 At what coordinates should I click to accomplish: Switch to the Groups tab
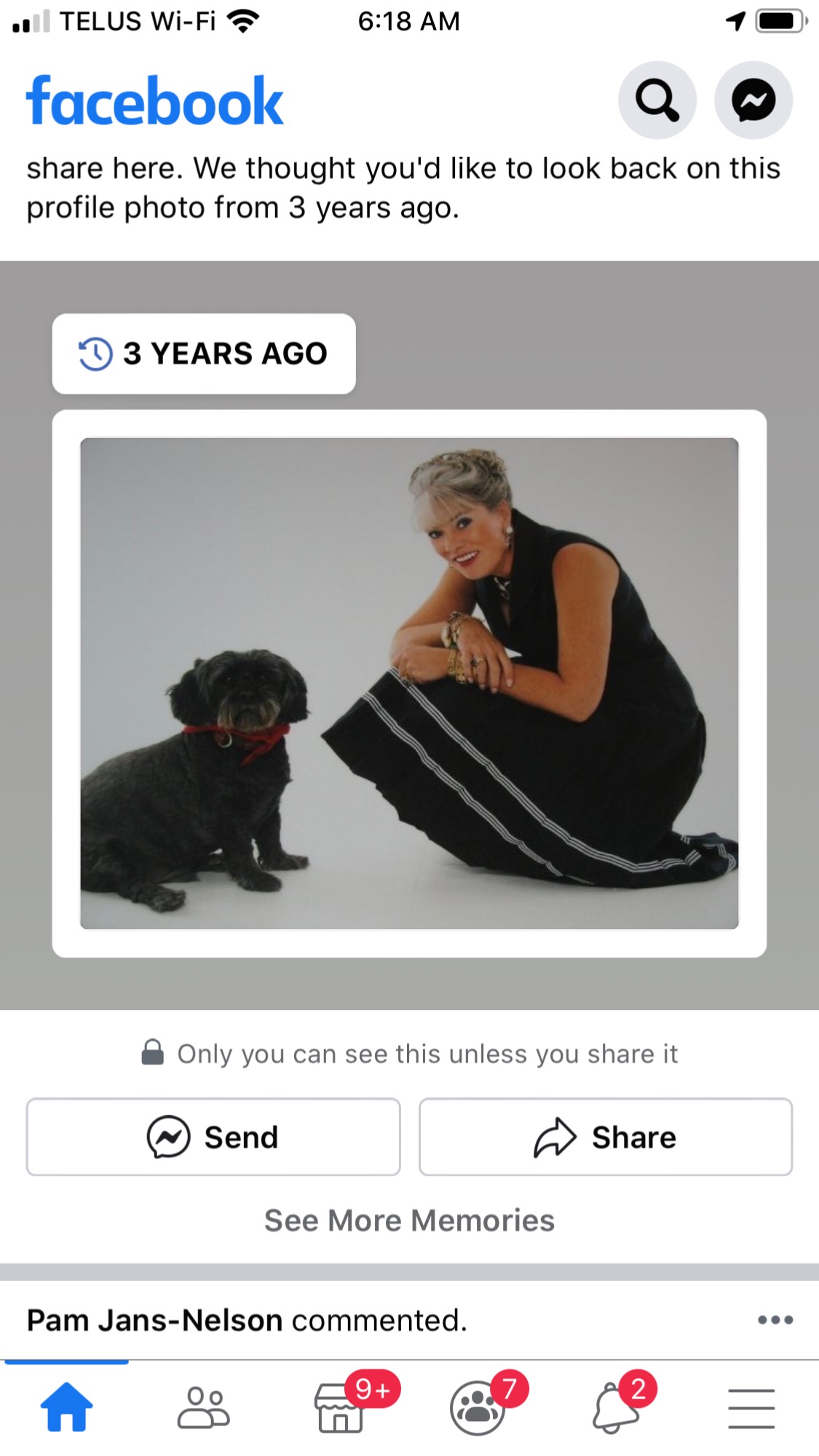[477, 1409]
